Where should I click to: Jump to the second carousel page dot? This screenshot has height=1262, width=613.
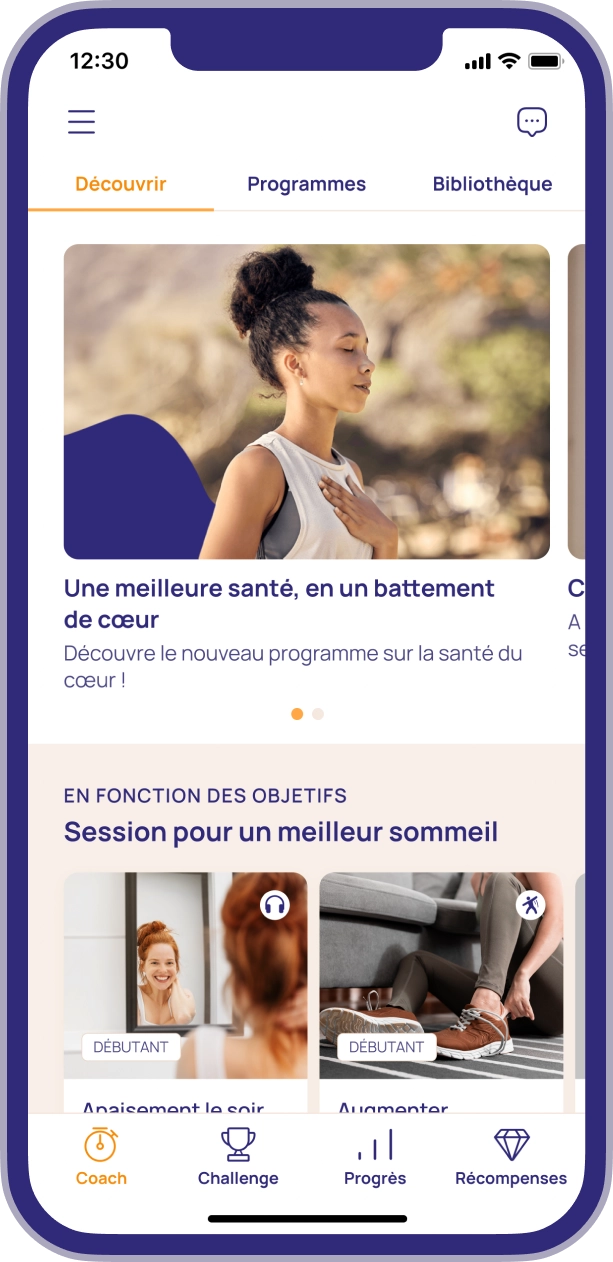pyautogui.click(x=318, y=714)
